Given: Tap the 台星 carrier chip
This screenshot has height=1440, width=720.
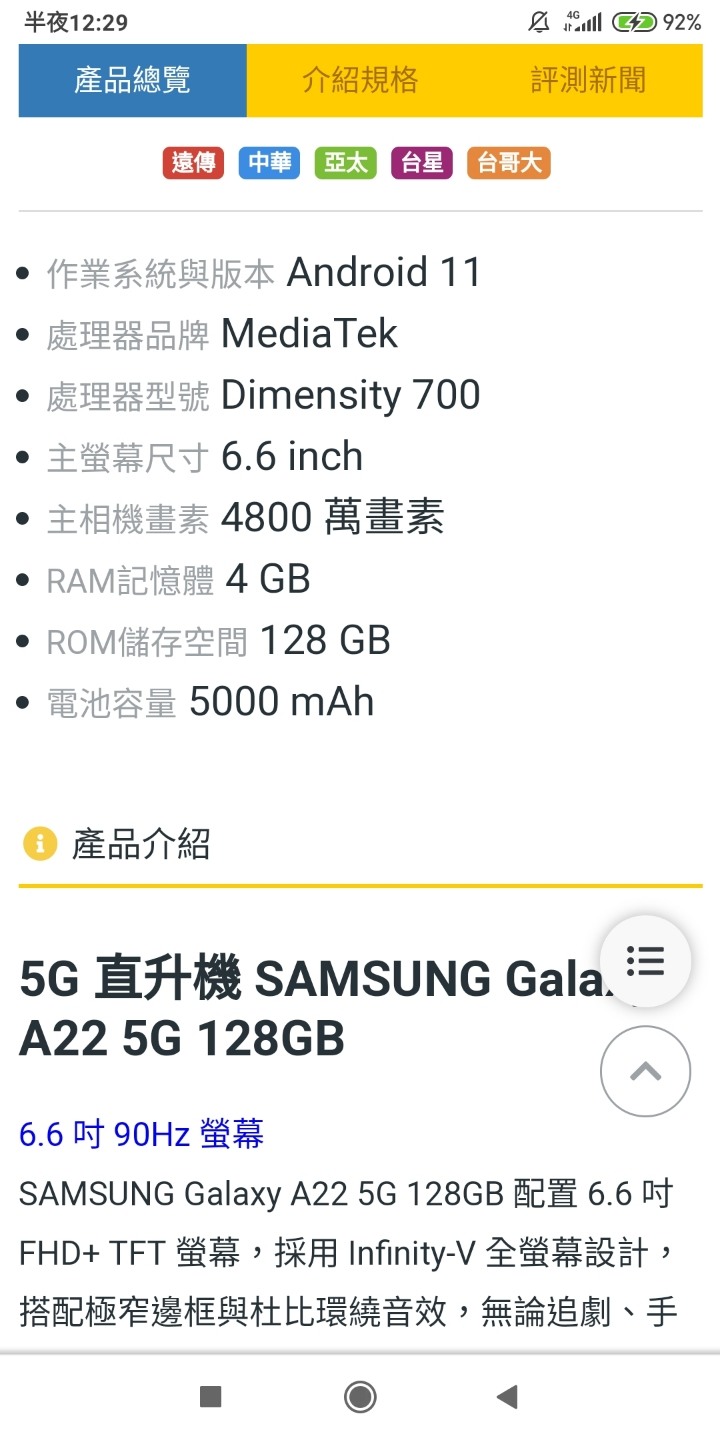Looking at the screenshot, I should click(422, 163).
